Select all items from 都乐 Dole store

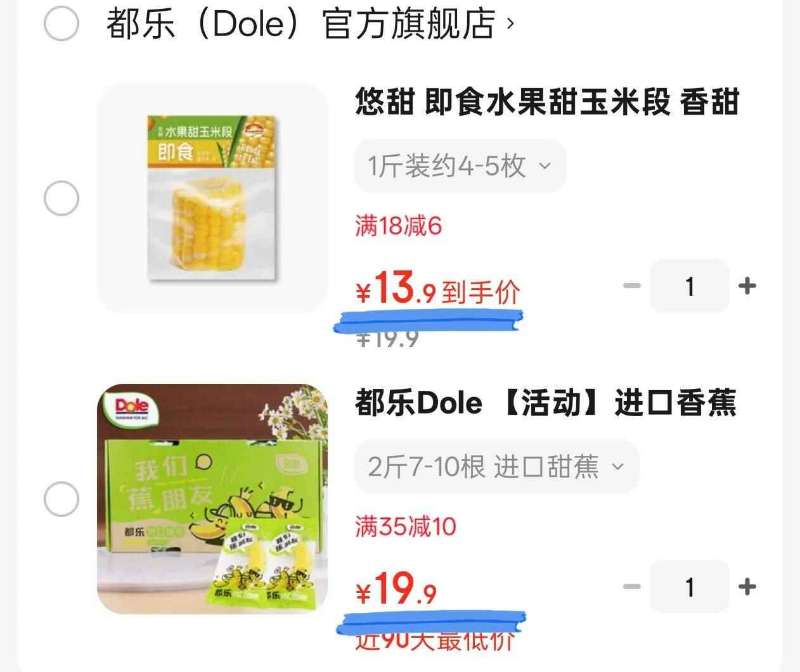coord(61,24)
